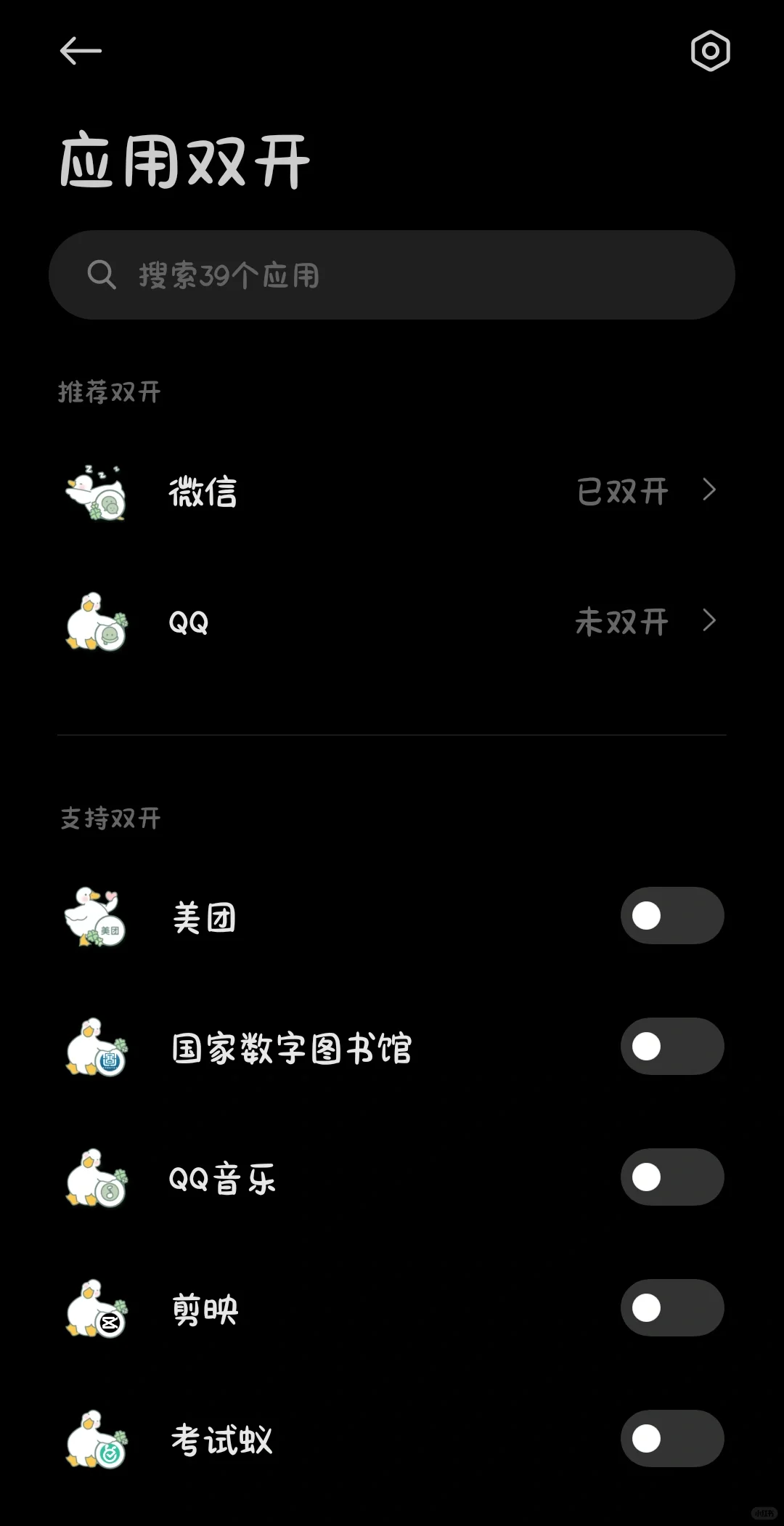Screen dimensions: 784x1526
Task: Enable dual app for 美团
Action: click(x=672, y=916)
